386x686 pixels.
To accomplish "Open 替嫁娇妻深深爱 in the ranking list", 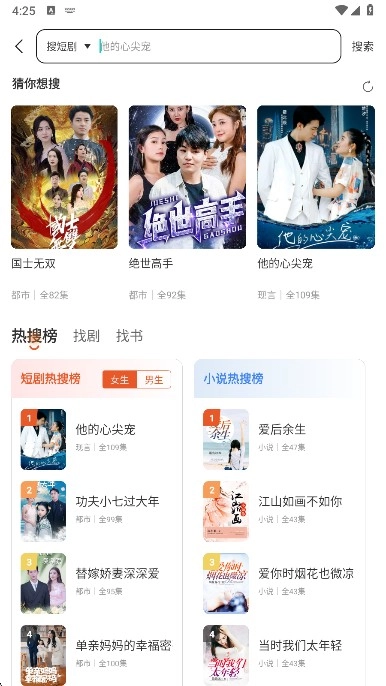I will 96,583.
